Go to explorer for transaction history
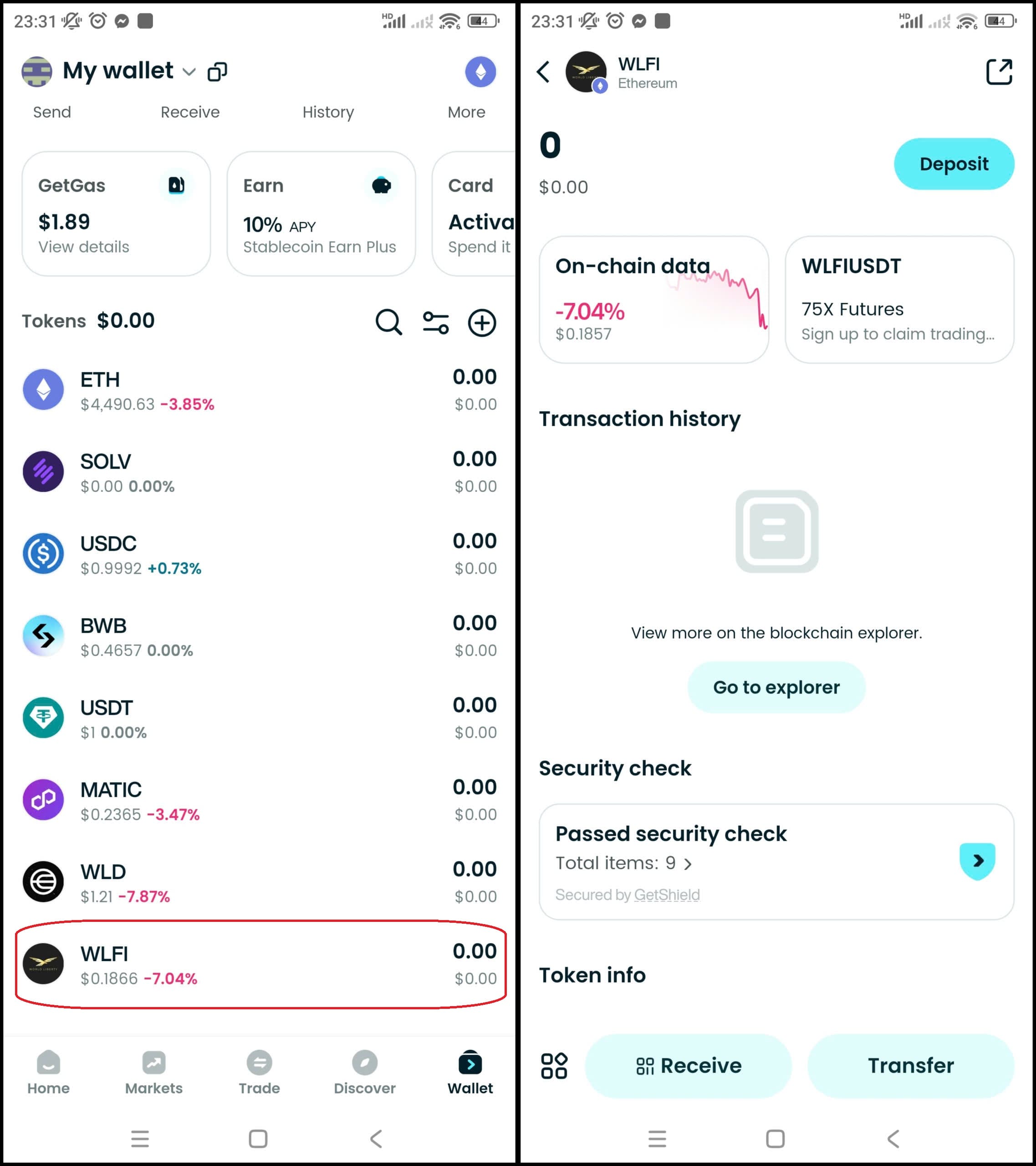This screenshot has width=1036, height=1166. (776, 687)
